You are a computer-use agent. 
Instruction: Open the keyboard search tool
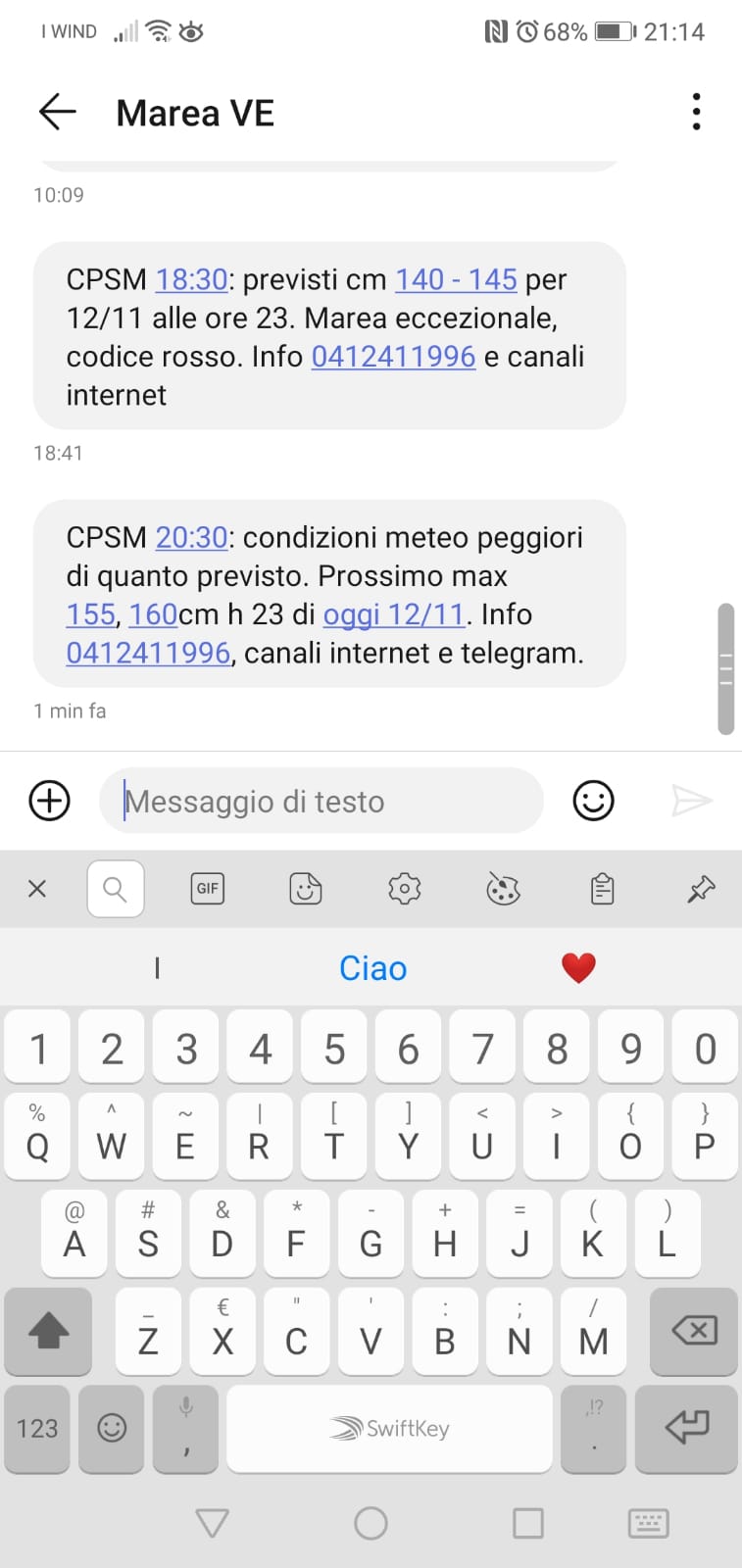pyautogui.click(x=116, y=889)
